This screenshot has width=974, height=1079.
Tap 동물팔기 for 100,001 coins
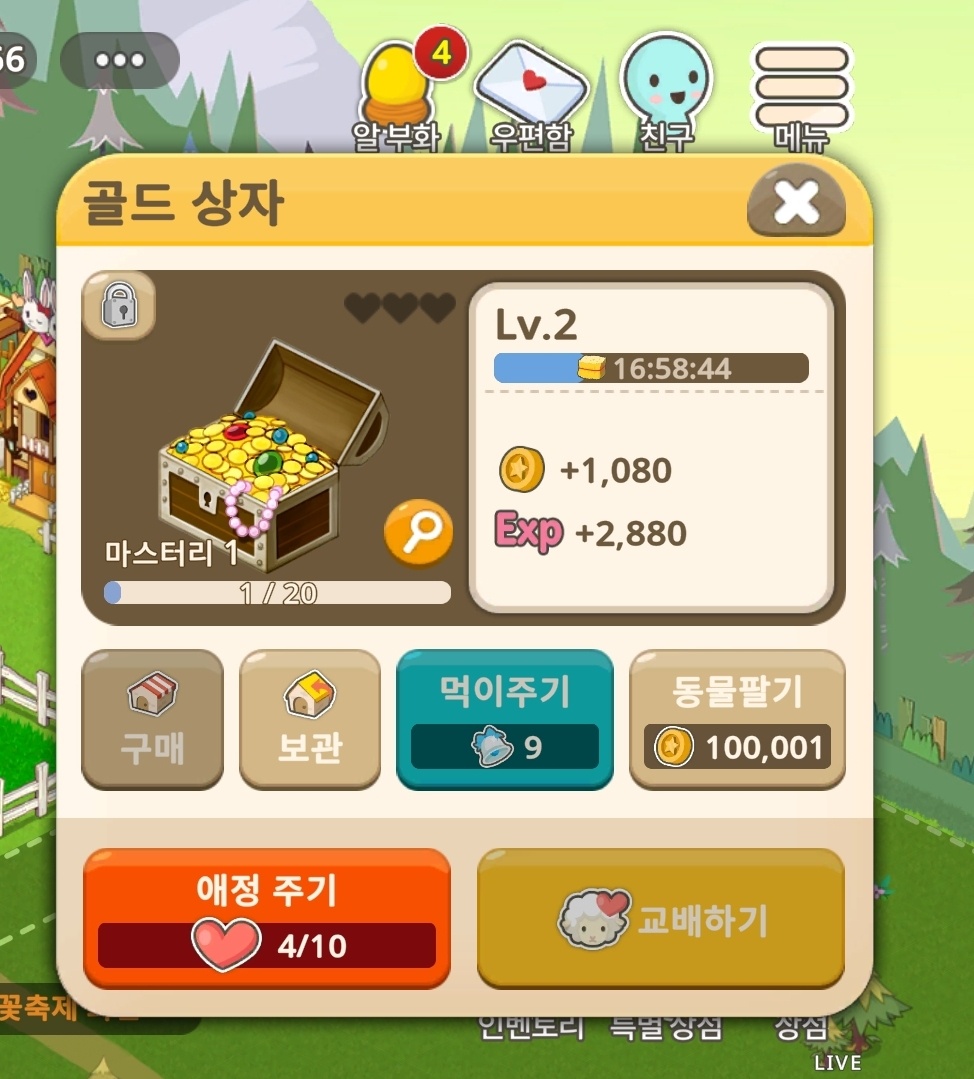point(737,719)
